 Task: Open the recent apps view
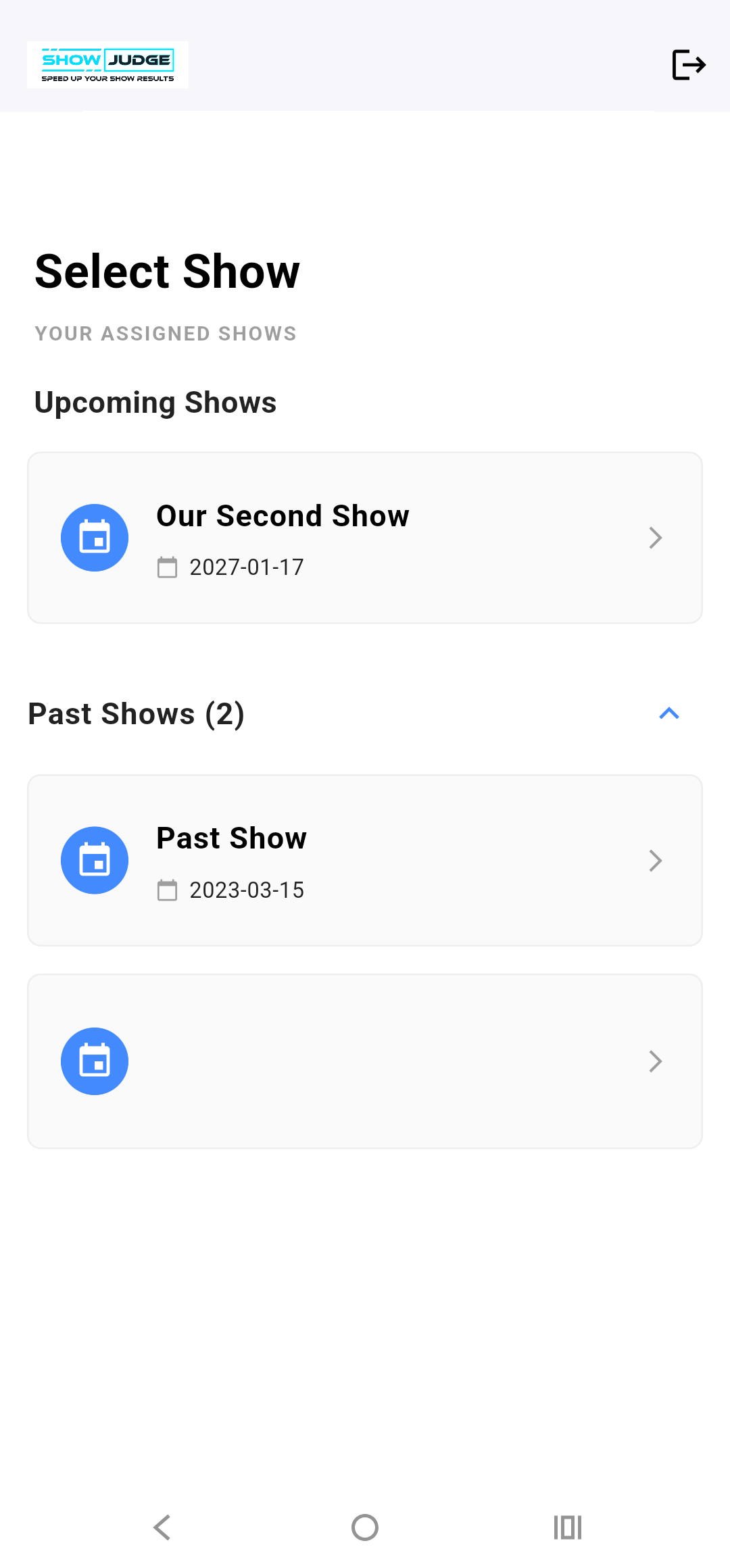tap(568, 1527)
